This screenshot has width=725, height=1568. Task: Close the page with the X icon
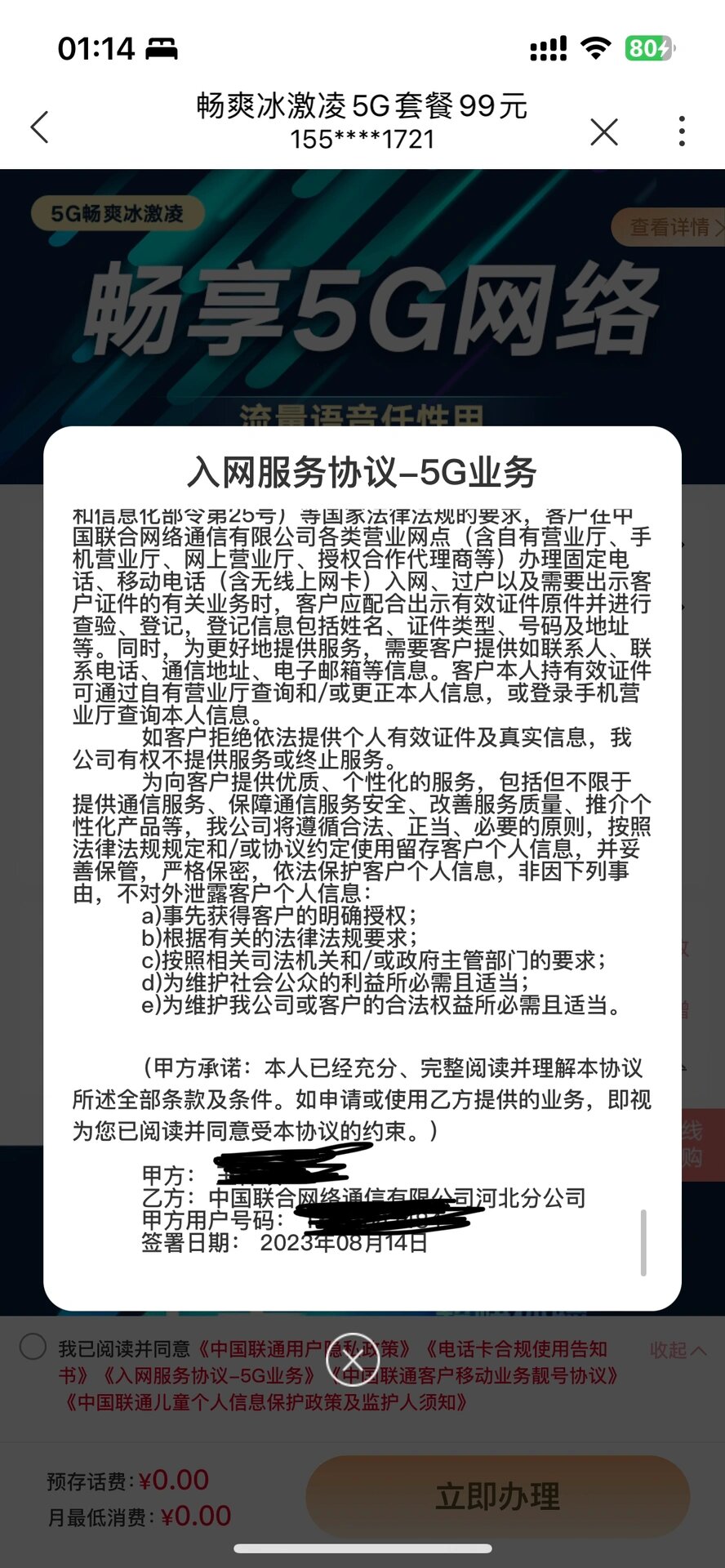tap(604, 131)
